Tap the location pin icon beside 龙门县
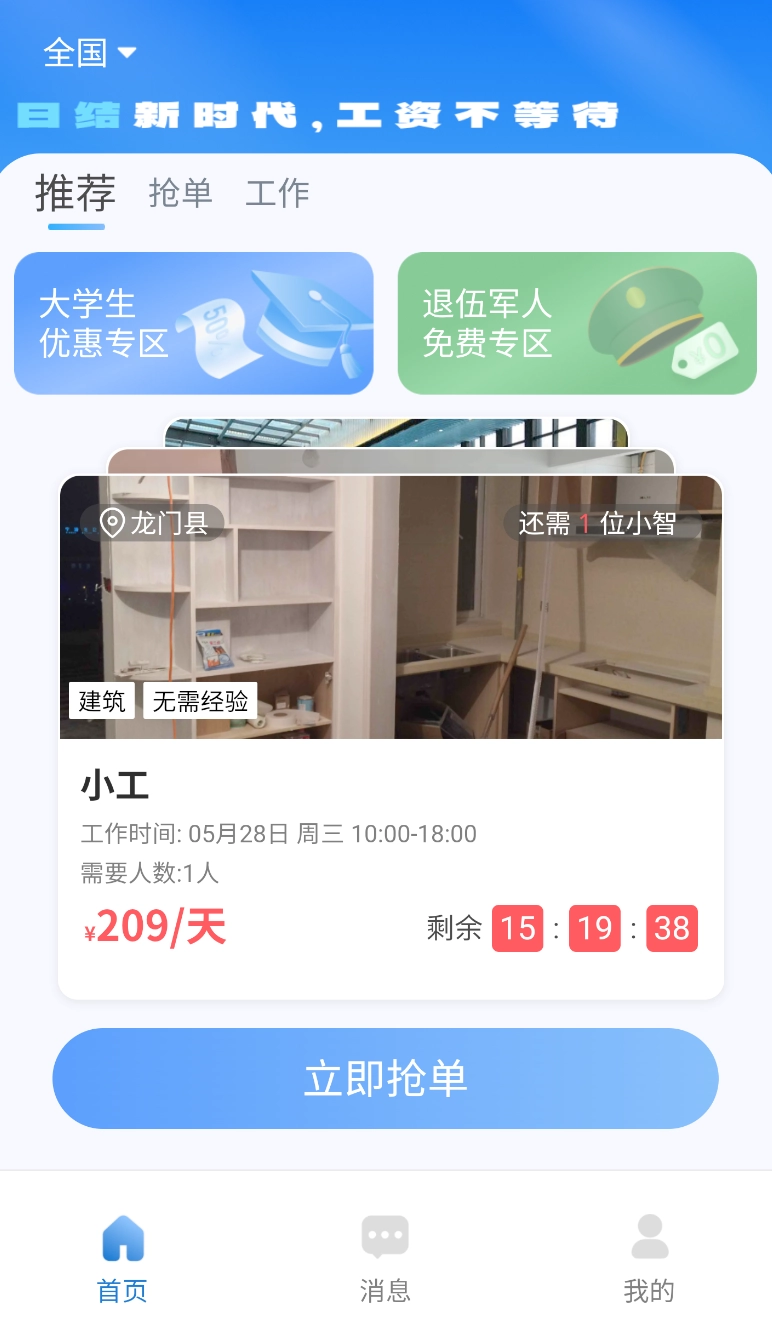 (110, 522)
